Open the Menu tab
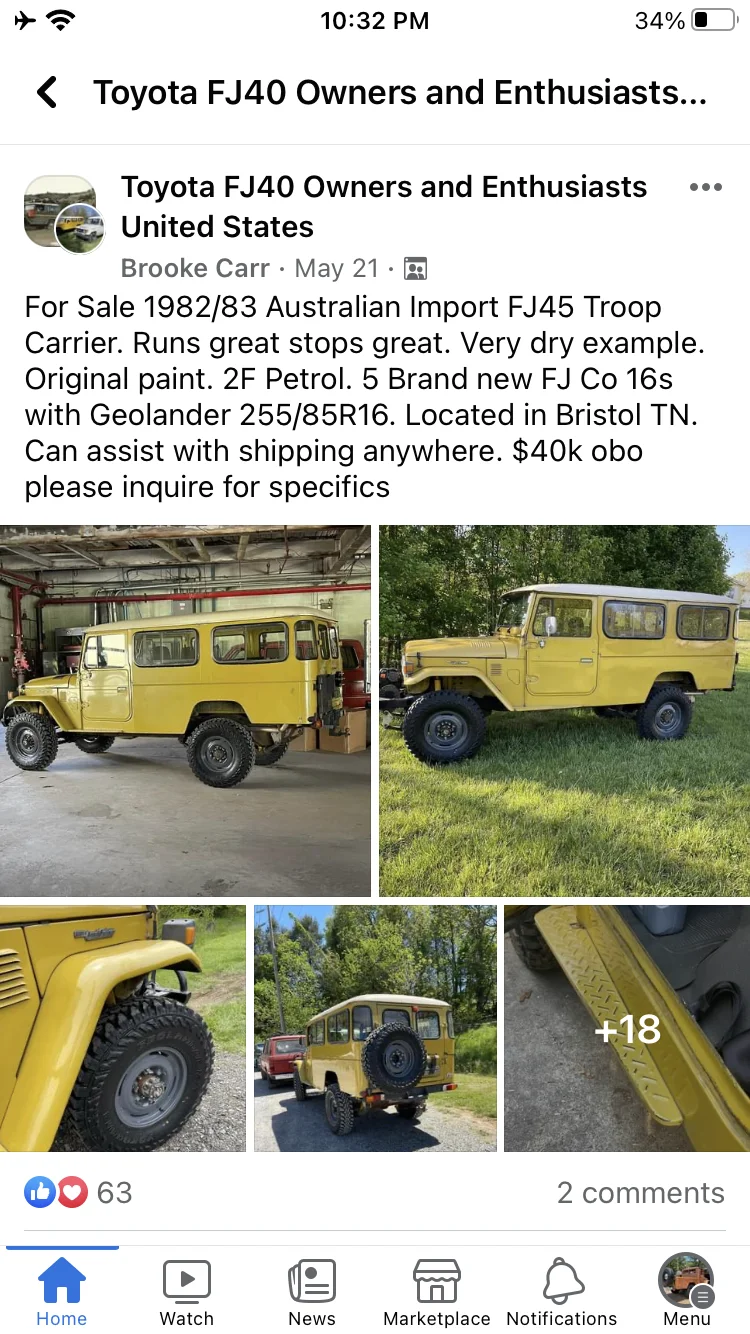750x1334 pixels. click(687, 1291)
